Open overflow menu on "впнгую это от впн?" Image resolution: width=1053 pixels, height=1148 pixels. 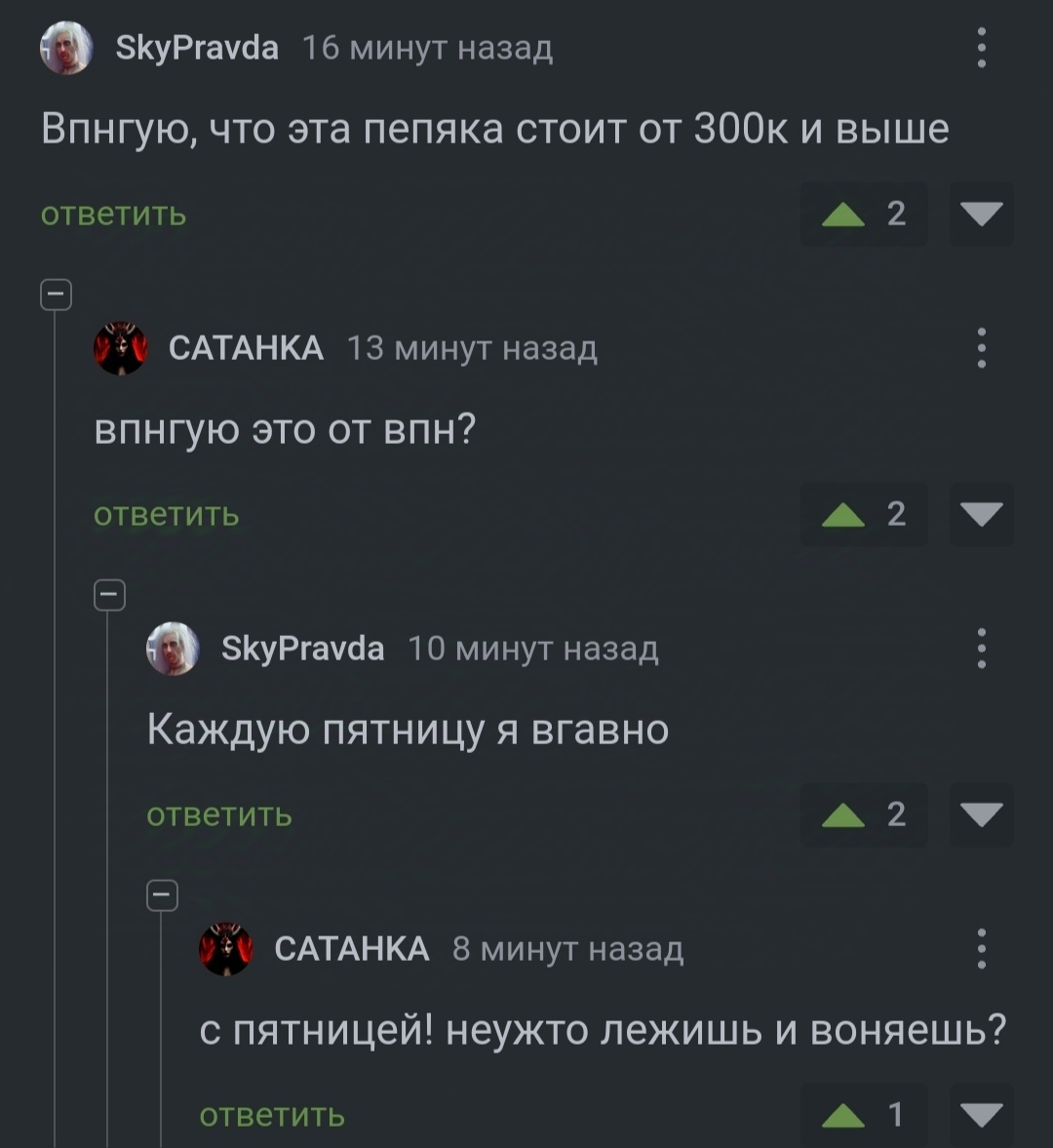(x=981, y=348)
